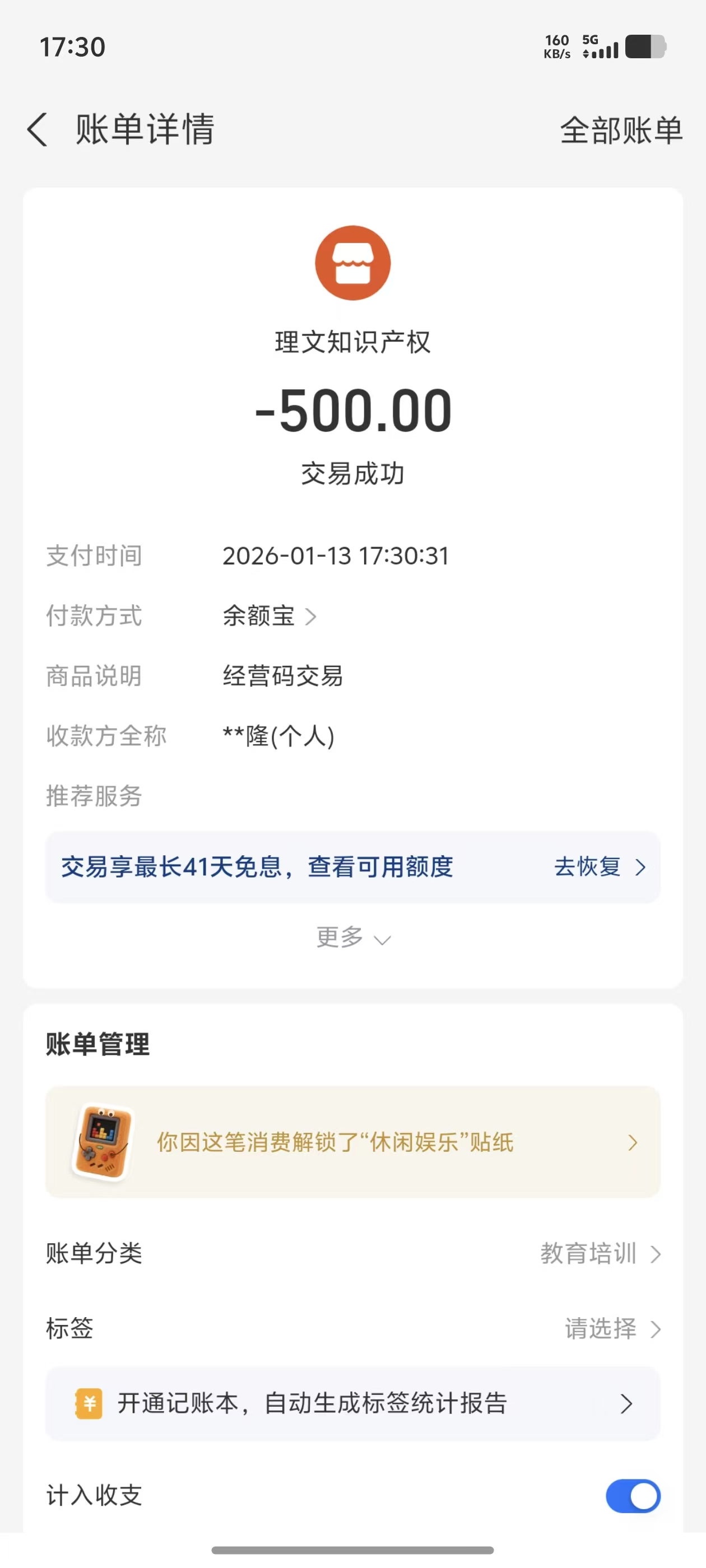Open the “休闲娱乐”贴纸 unlocked banner

352,1142
